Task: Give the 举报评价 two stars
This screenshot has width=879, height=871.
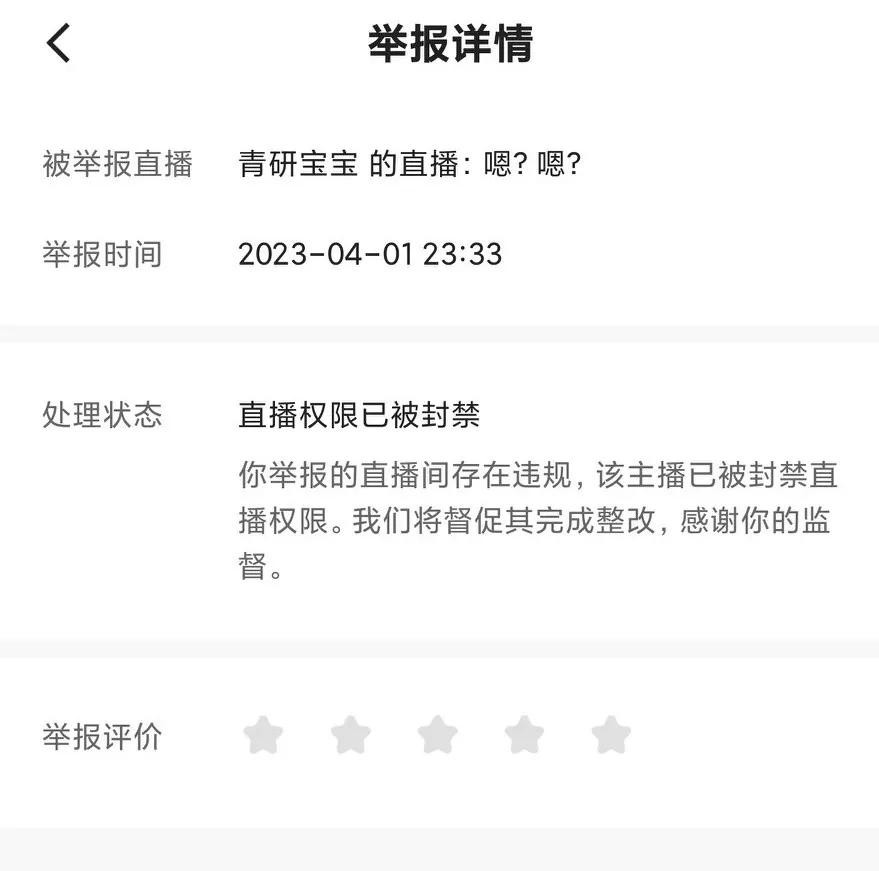Action: pos(351,736)
